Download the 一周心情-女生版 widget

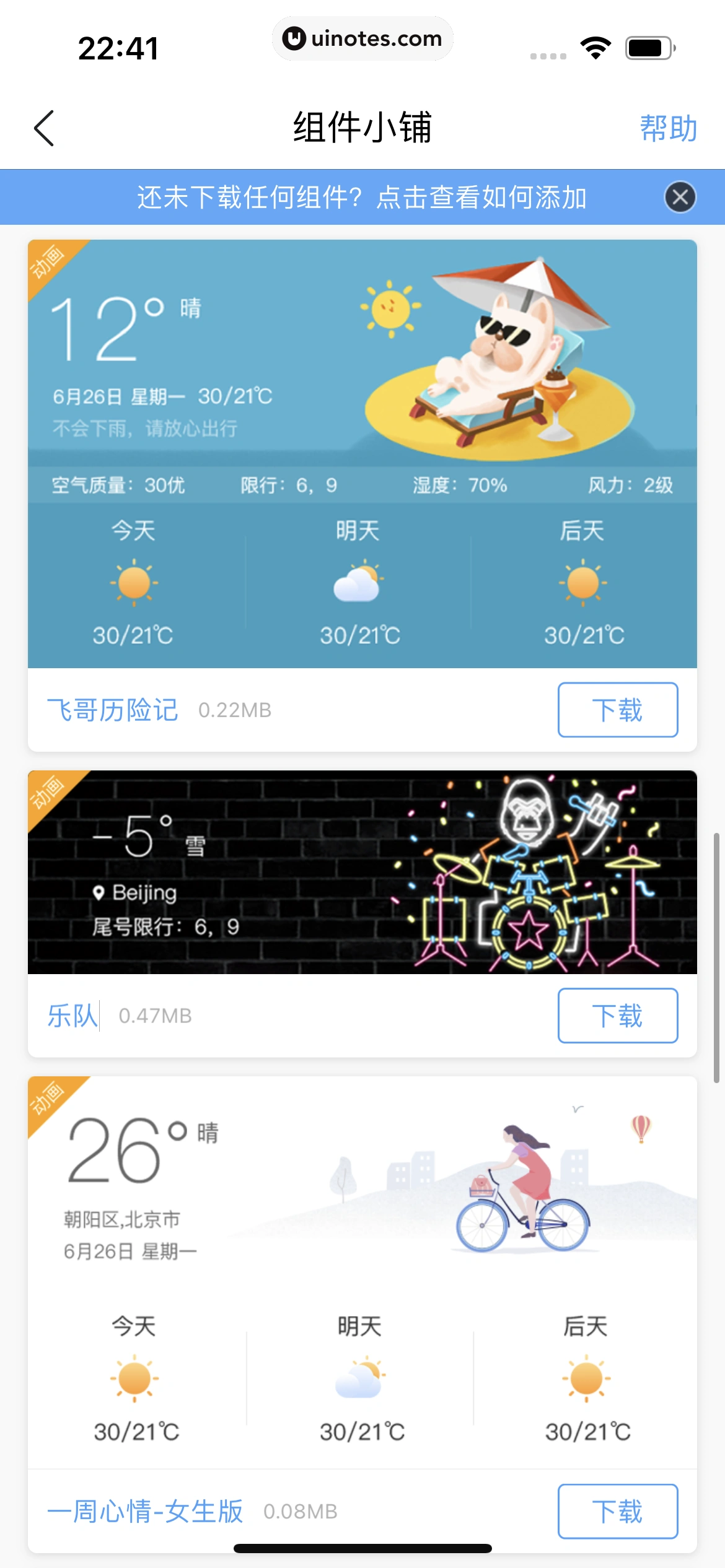pos(617,1511)
